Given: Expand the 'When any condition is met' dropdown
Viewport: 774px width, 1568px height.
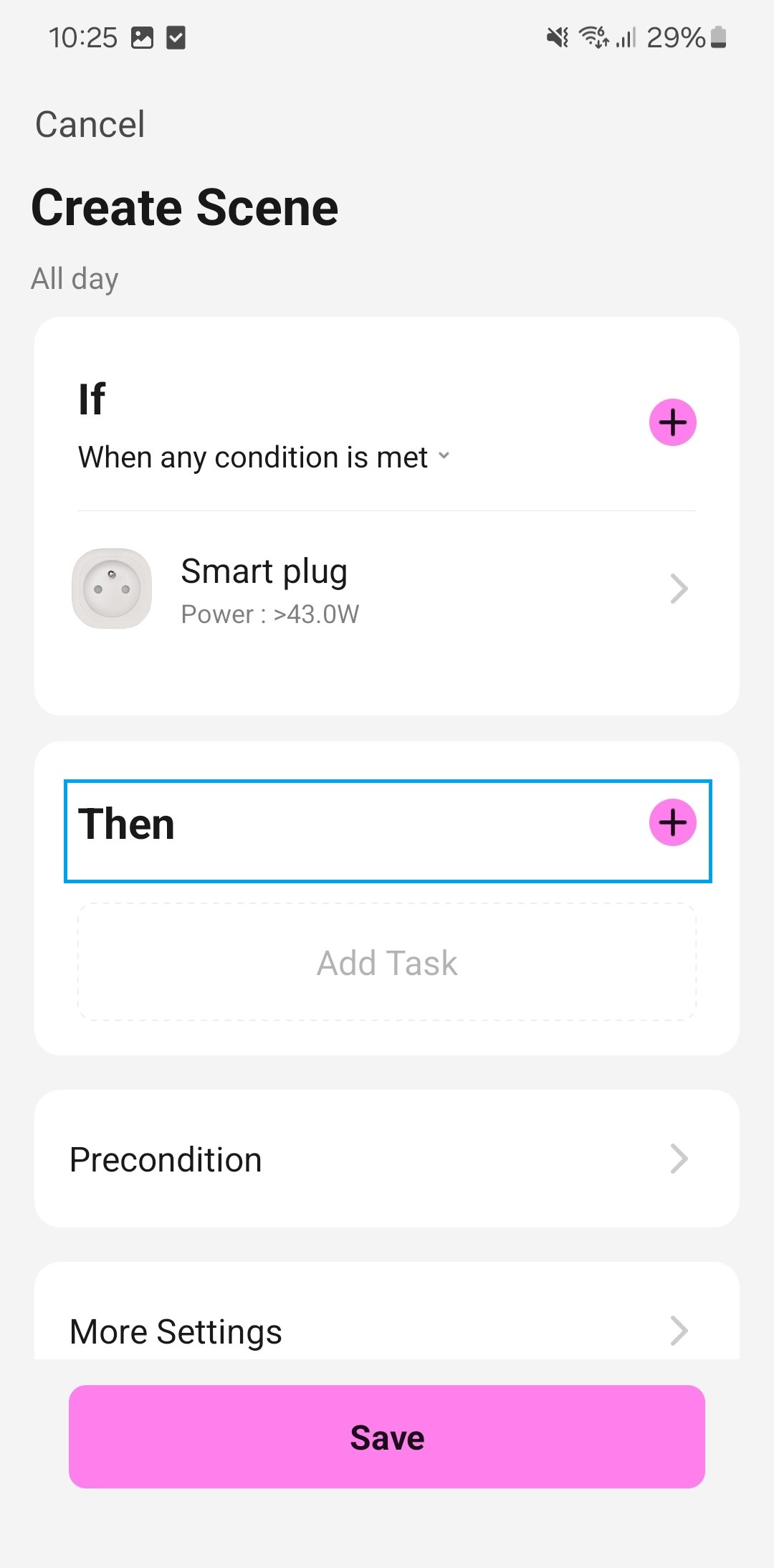Looking at the screenshot, I should (264, 457).
